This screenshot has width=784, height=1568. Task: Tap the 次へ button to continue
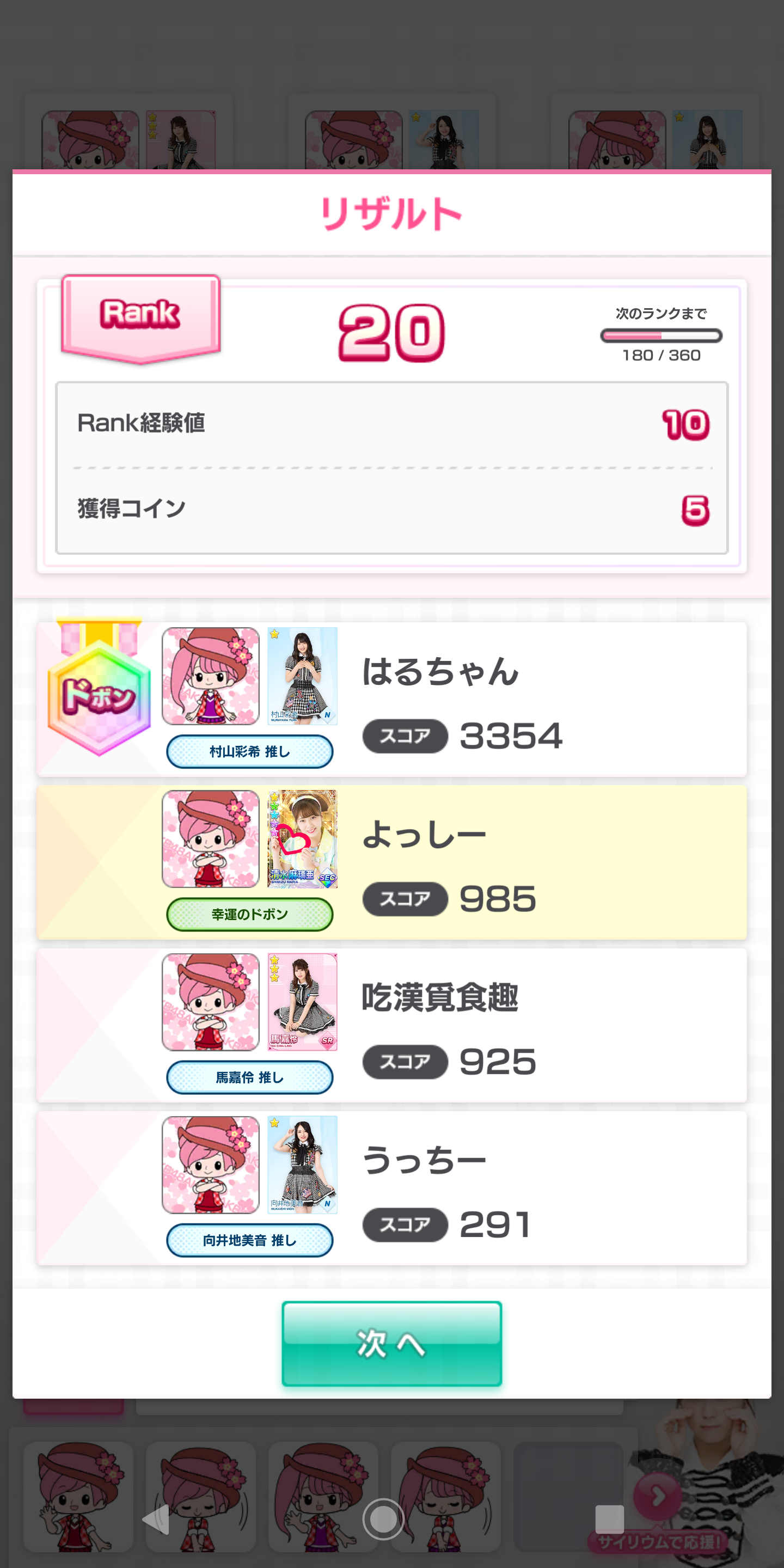coord(391,1343)
